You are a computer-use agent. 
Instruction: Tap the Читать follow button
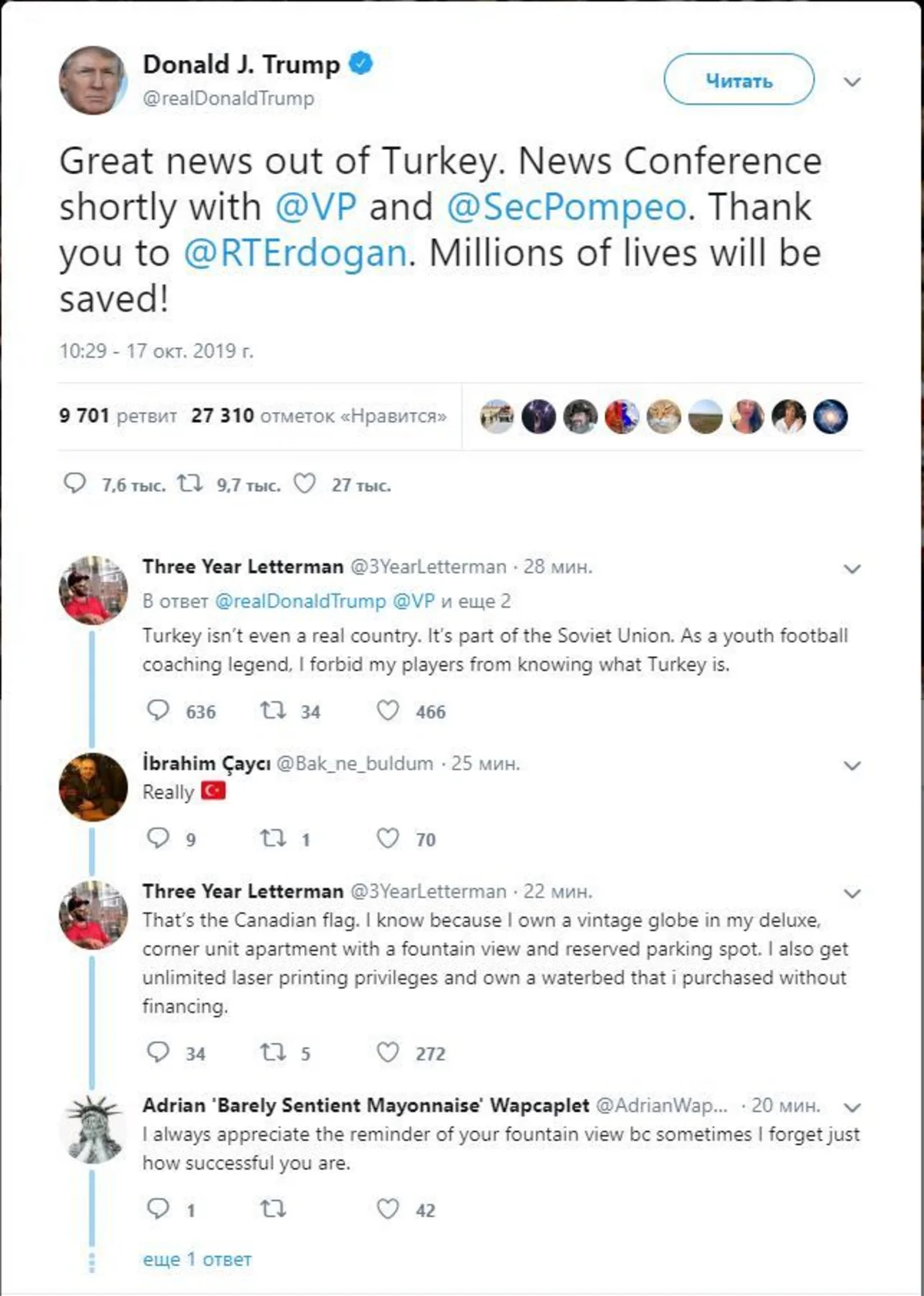(738, 79)
